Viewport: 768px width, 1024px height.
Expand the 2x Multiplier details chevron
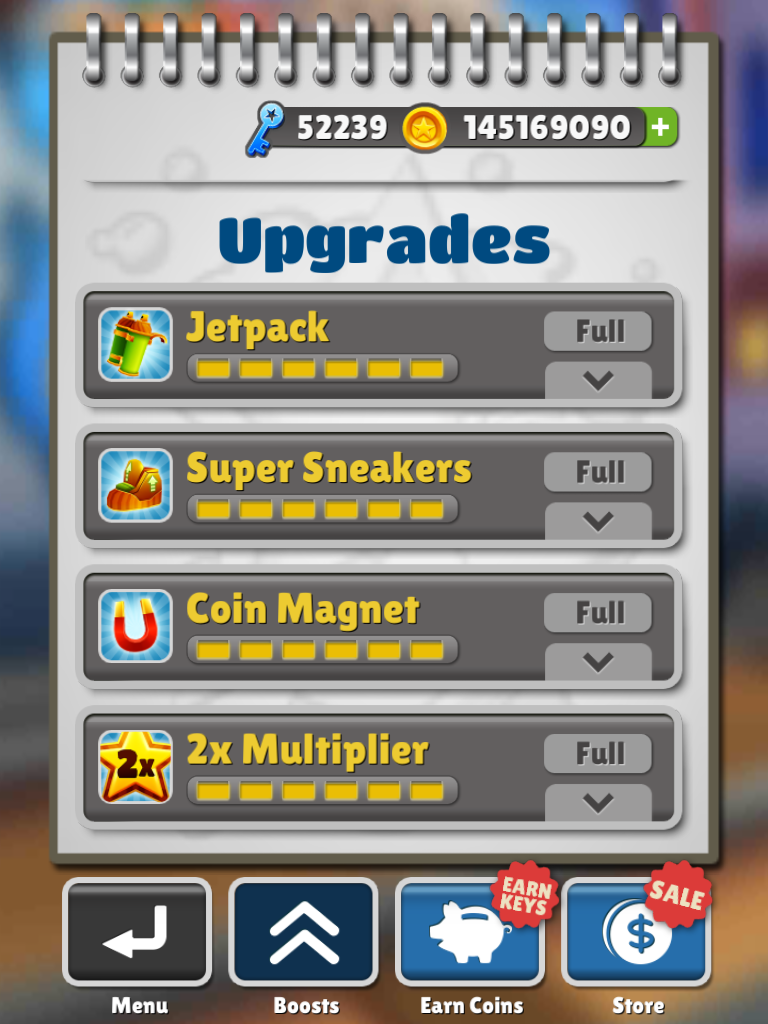[598, 803]
